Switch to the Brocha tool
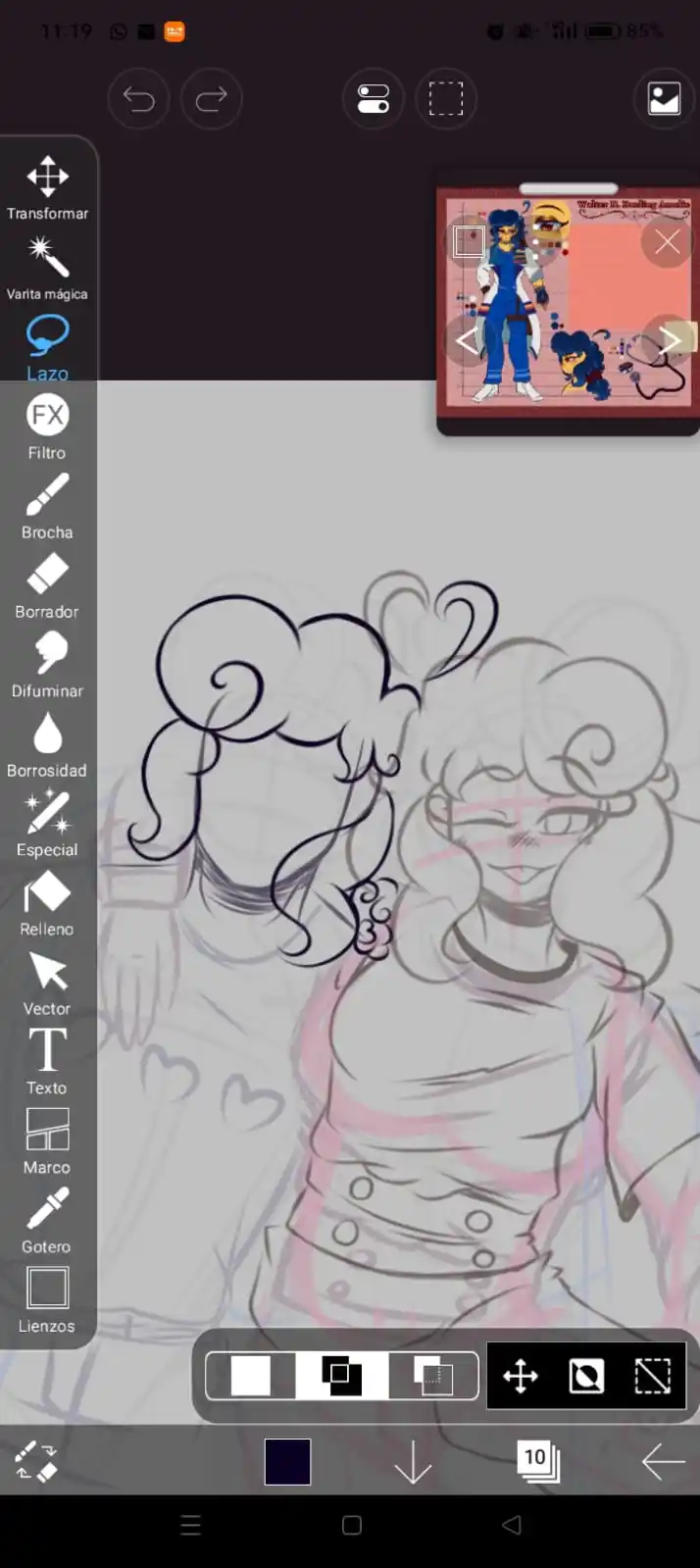 point(47,504)
